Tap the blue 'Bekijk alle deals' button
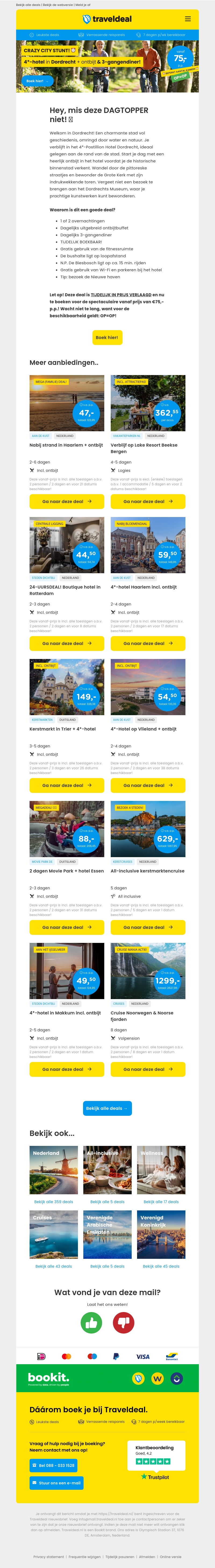215x1568 pixels. 107,1109
